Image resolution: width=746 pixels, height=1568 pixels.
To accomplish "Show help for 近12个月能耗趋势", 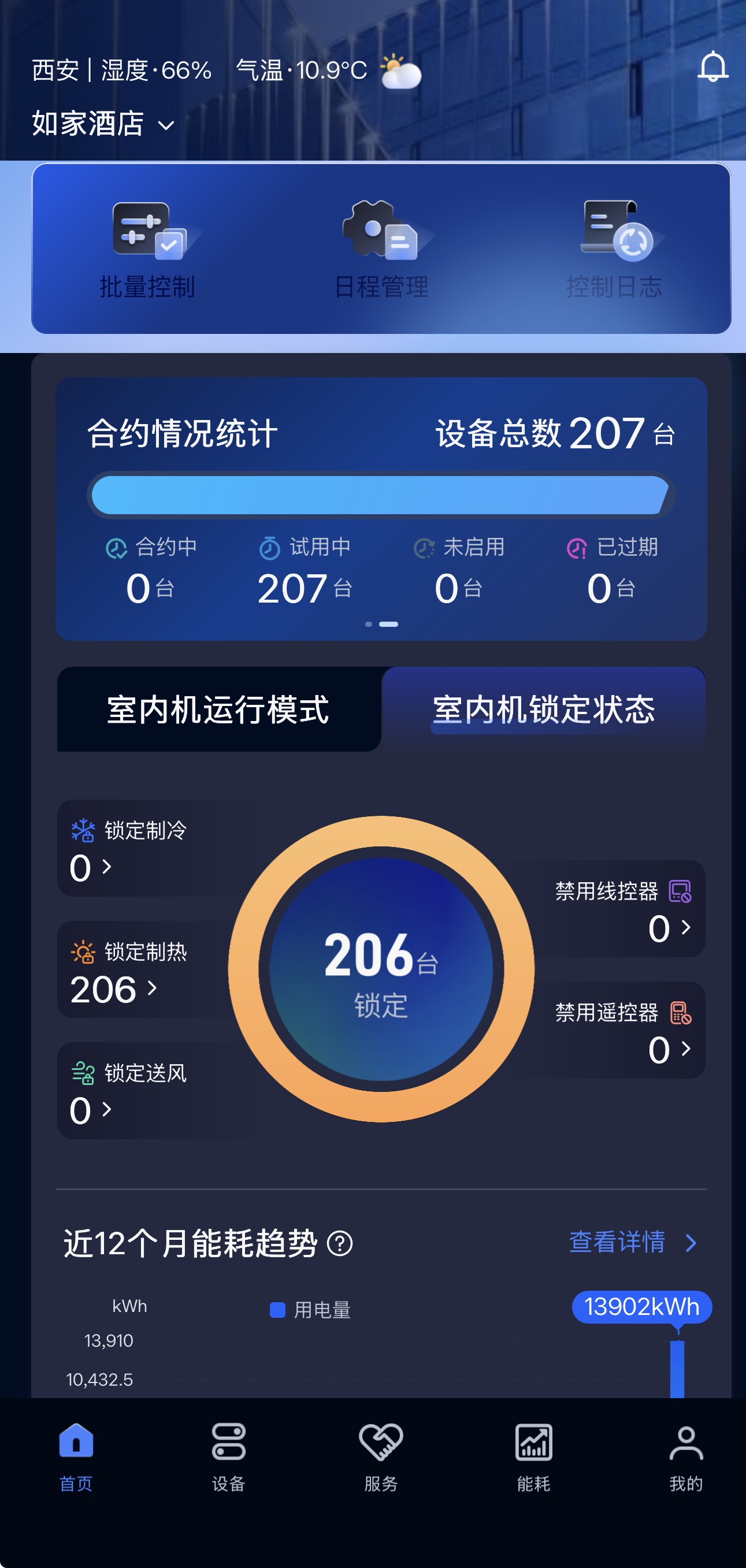I will 340,1243.
